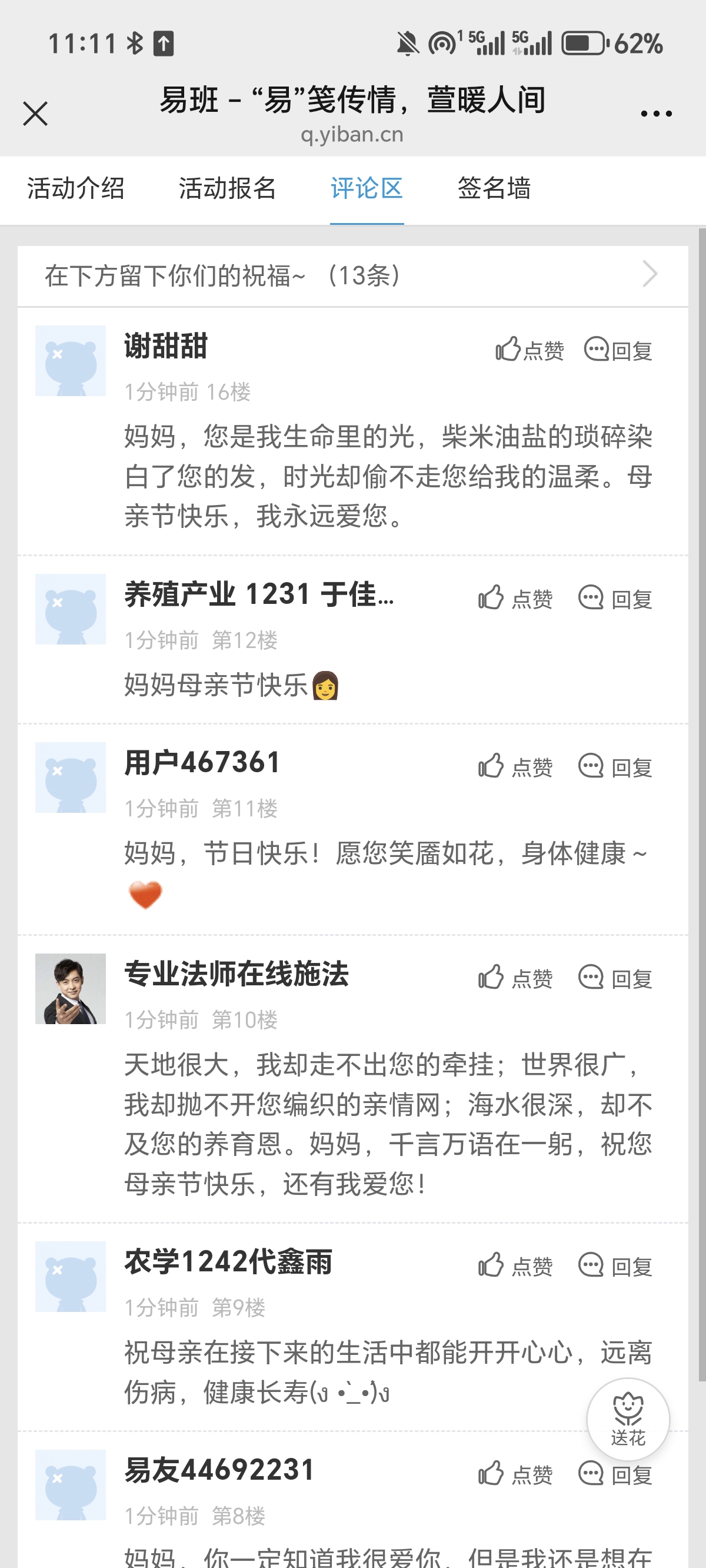This screenshot has height=1568, width=706.
Task: Reply to 专业法师在线施法's comment
Action: (x=615, y=978)
